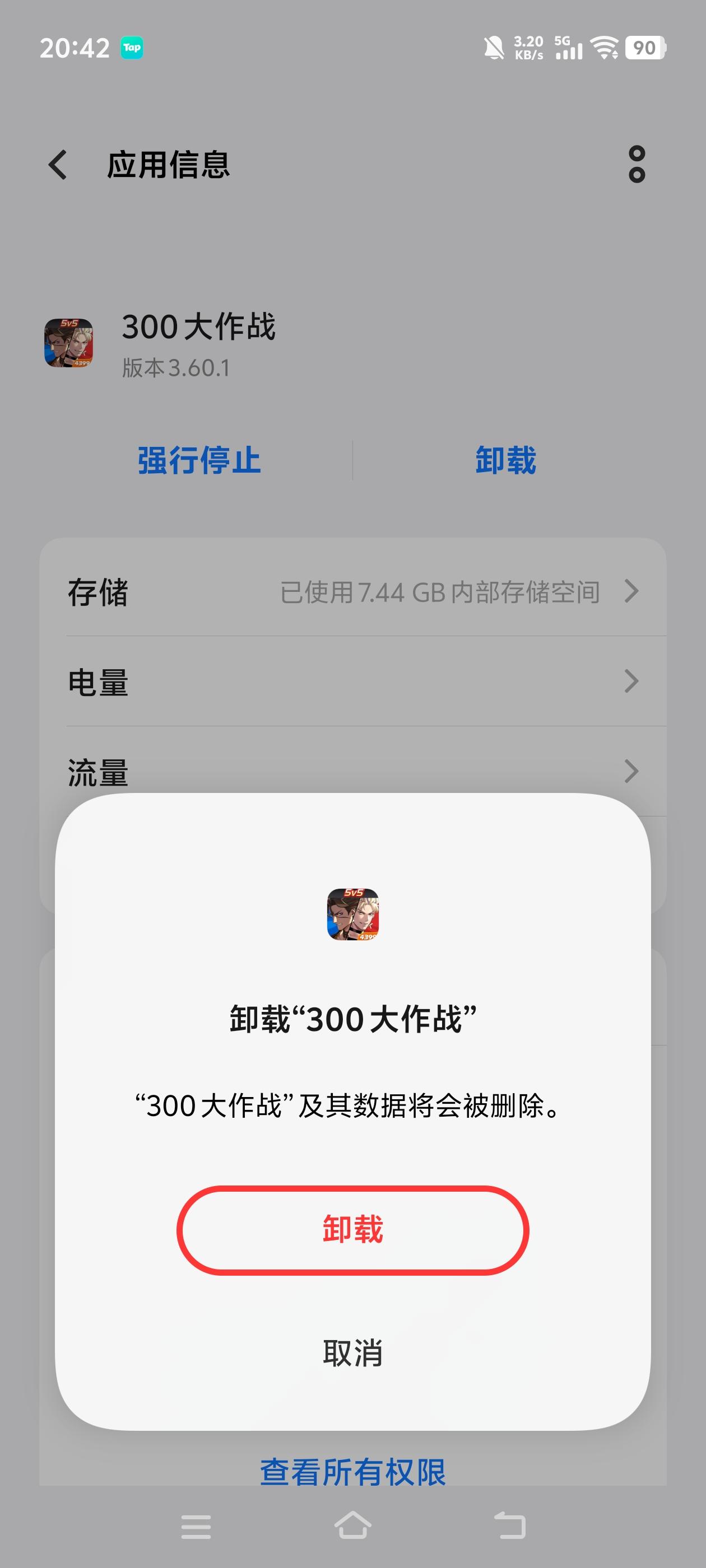The height and width of the screenshot is (1568, 706).
Task: Expand the 流量 data usage row
Action: point(352,772)
